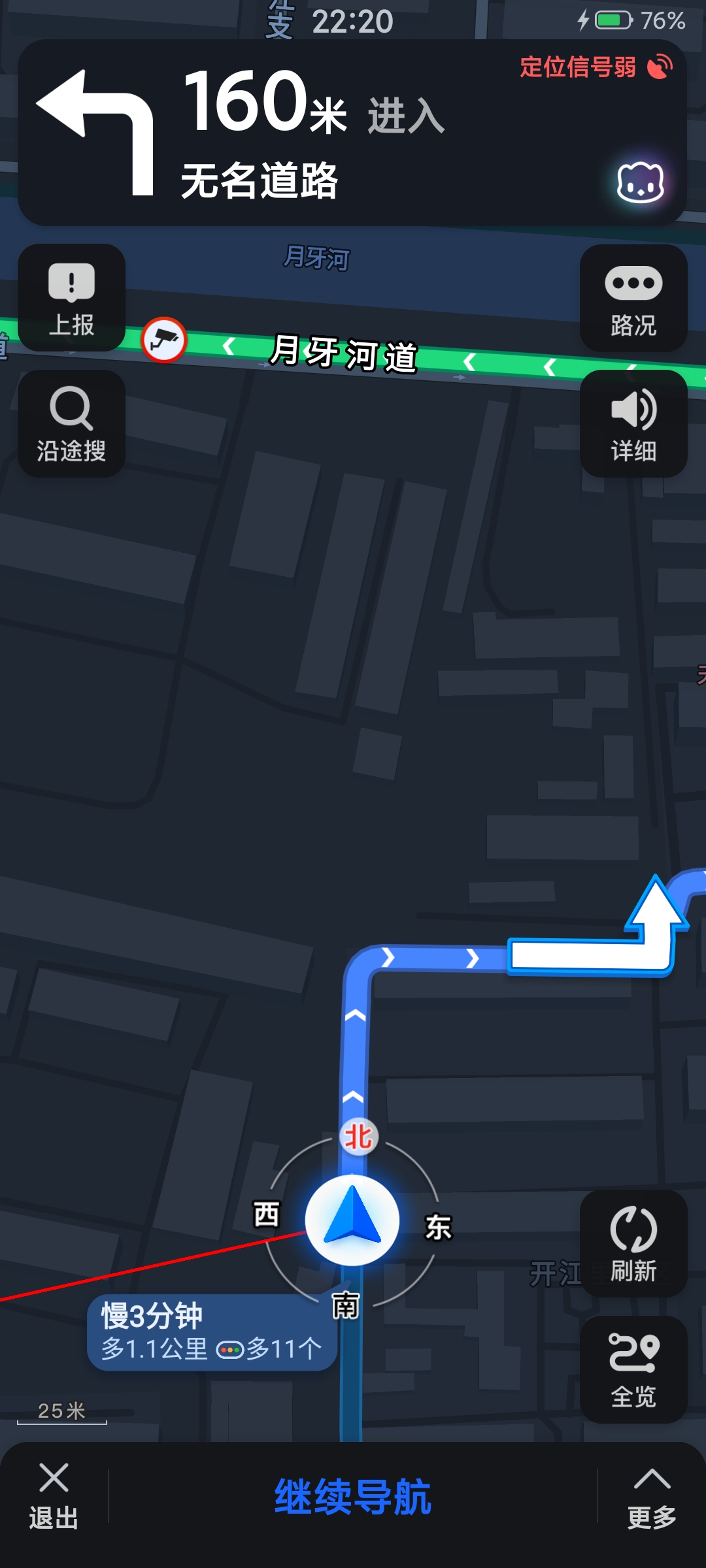This screenshot has height=1568, width=706.
Task: Select the alternate route bubble 慢3分钟
Action: tap(212, 1332)
